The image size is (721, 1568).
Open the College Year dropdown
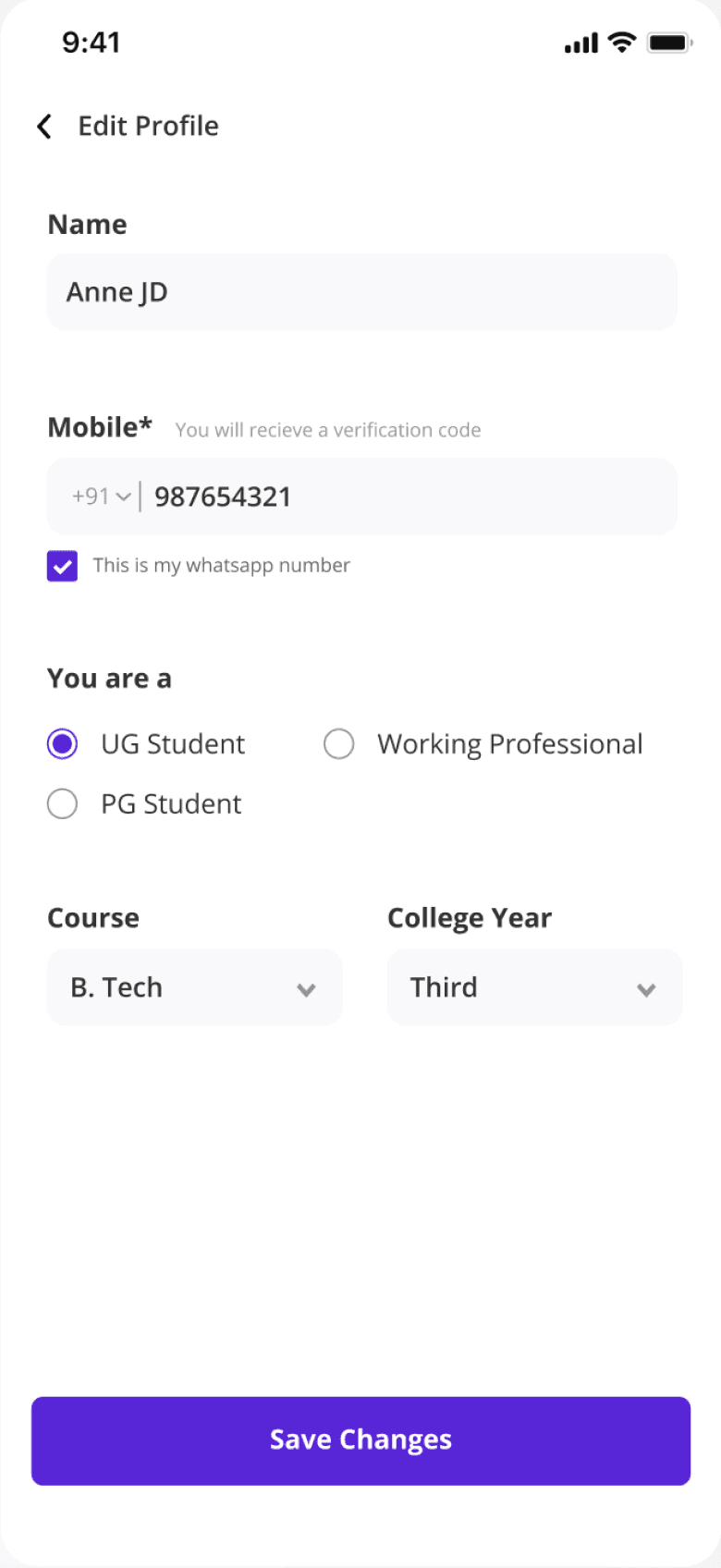(x=534, y=987)
